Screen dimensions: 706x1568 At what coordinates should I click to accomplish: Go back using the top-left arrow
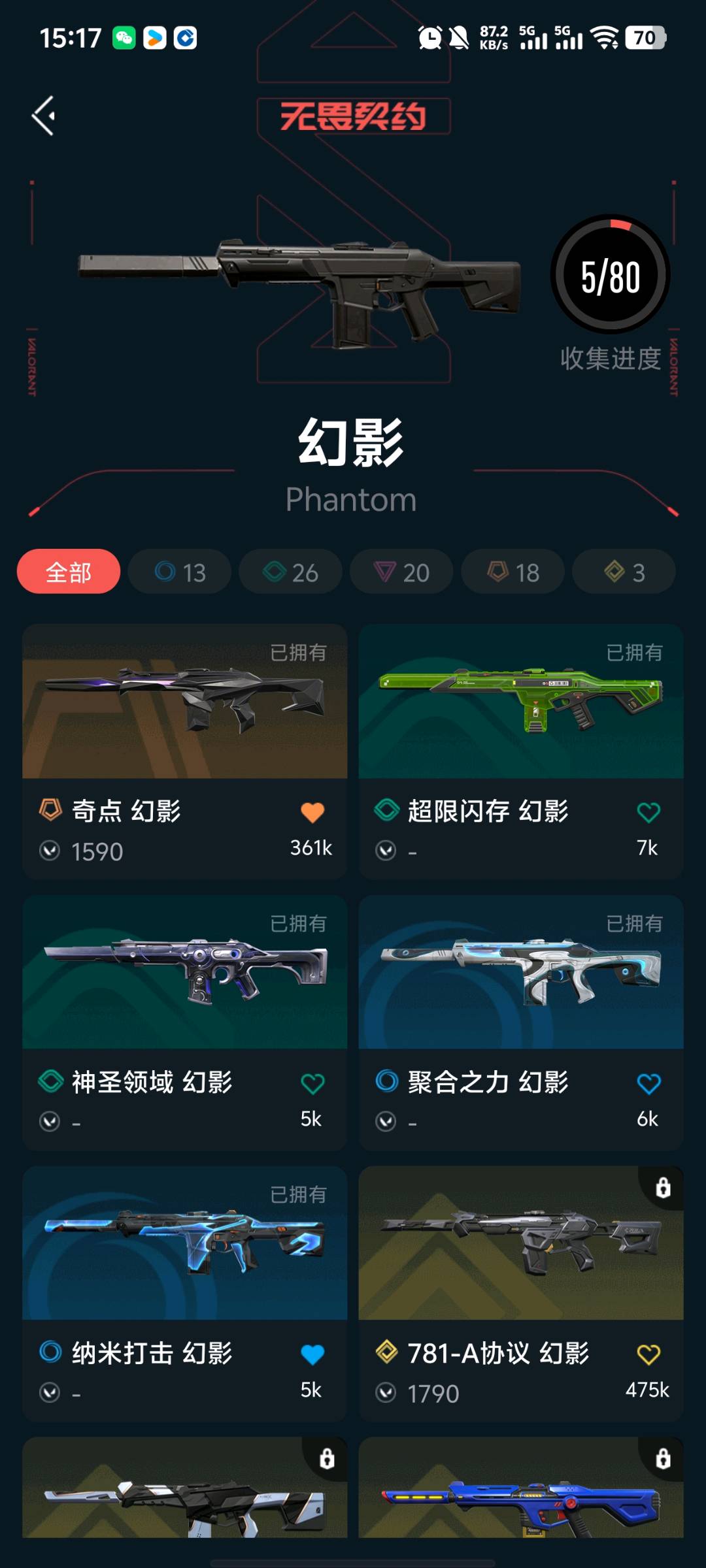[x=44, y=116]
